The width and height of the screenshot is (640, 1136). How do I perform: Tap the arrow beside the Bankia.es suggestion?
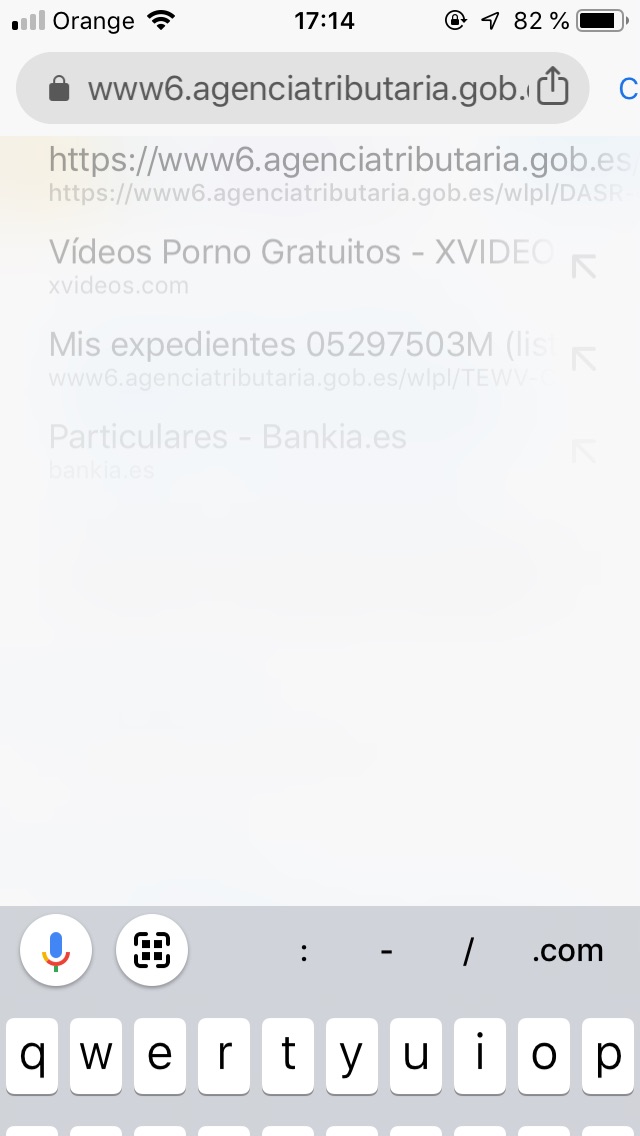pos(583,451)
